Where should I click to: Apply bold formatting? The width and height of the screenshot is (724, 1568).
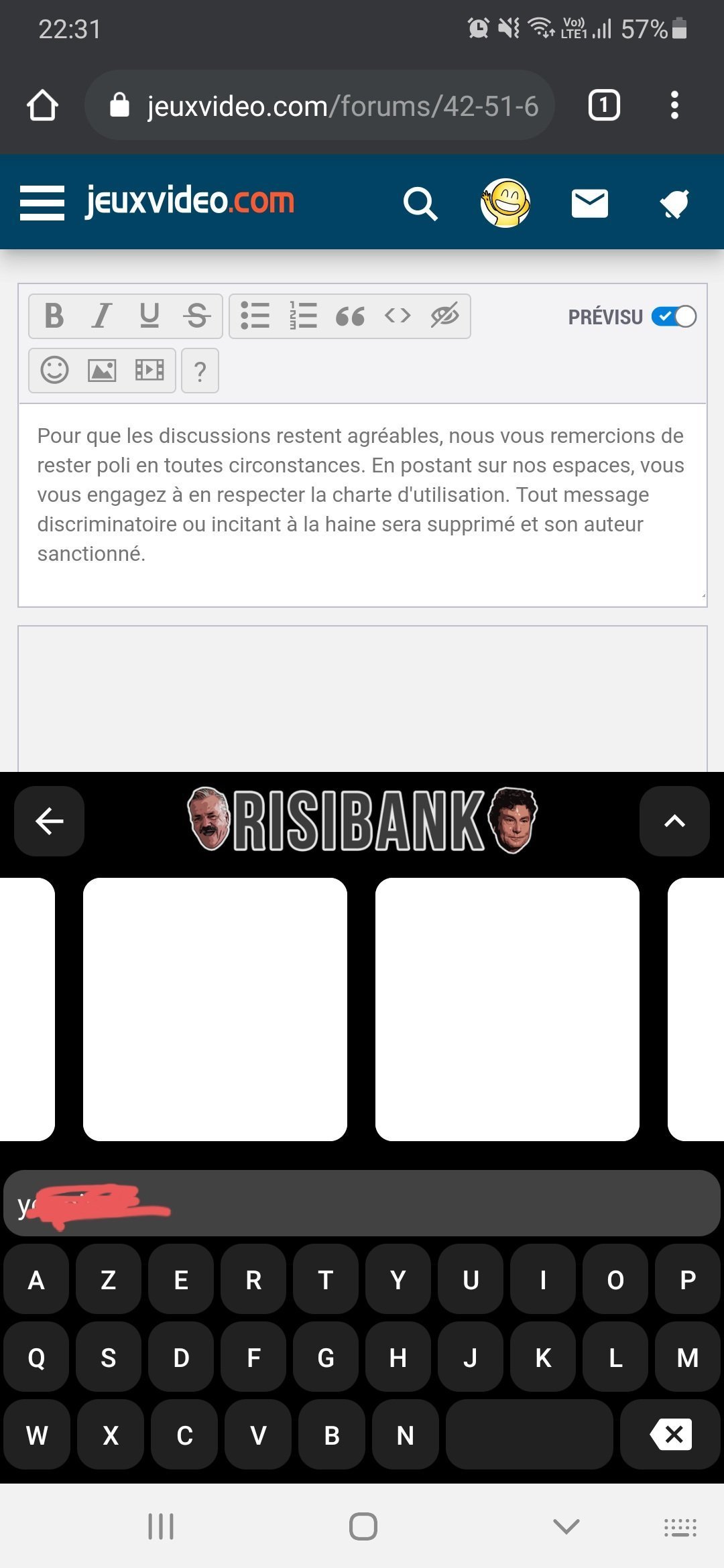coord(54,316)
